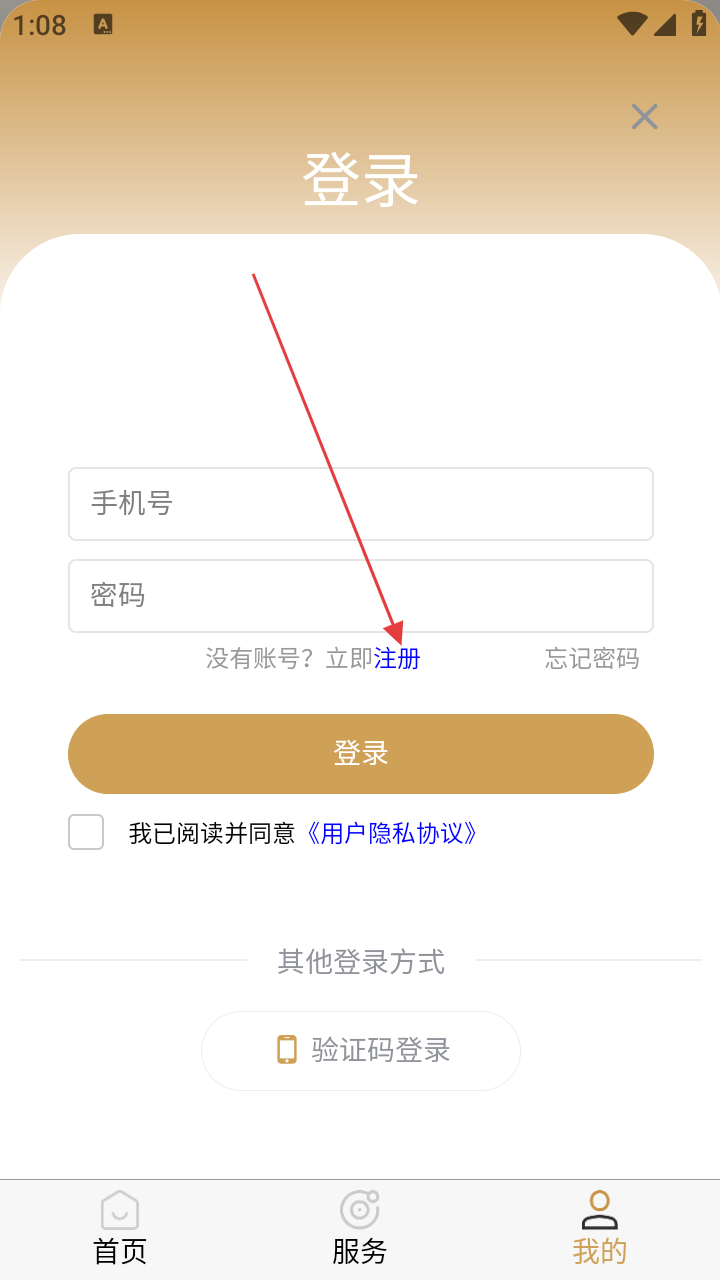Viewport: 720px width, 1280px height.
Task: Open the 《用户隐私协议》 link
Action: click(392, 833)
